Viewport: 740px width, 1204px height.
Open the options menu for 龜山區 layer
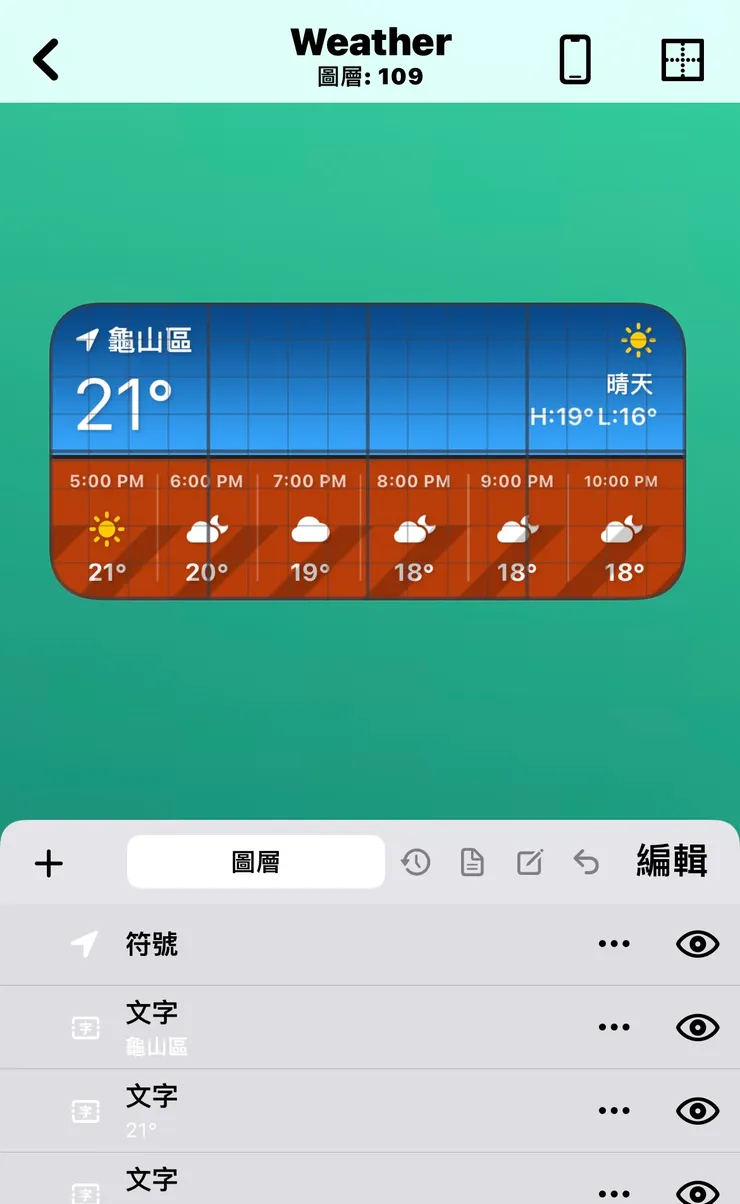pyautogui.click(x=614, y=1026)
